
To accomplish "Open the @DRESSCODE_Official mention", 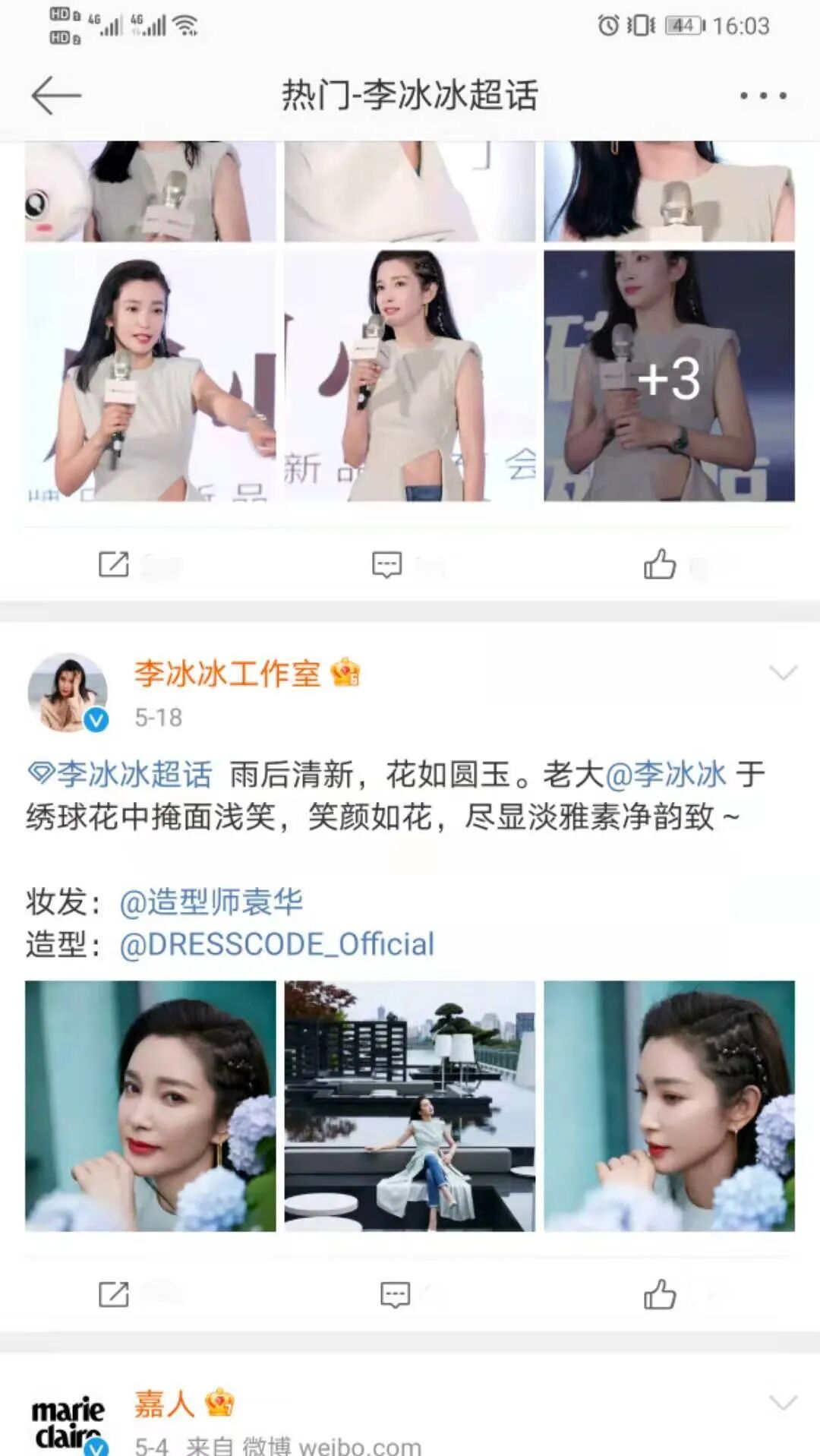I will [276, 944].
